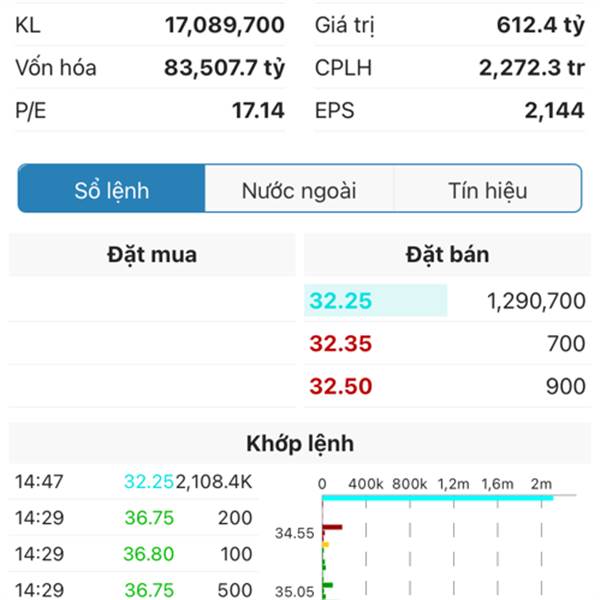Open the Nước ngoài tab
The width and height of the screenshot is (600, 600).
[x=299, y=189]
